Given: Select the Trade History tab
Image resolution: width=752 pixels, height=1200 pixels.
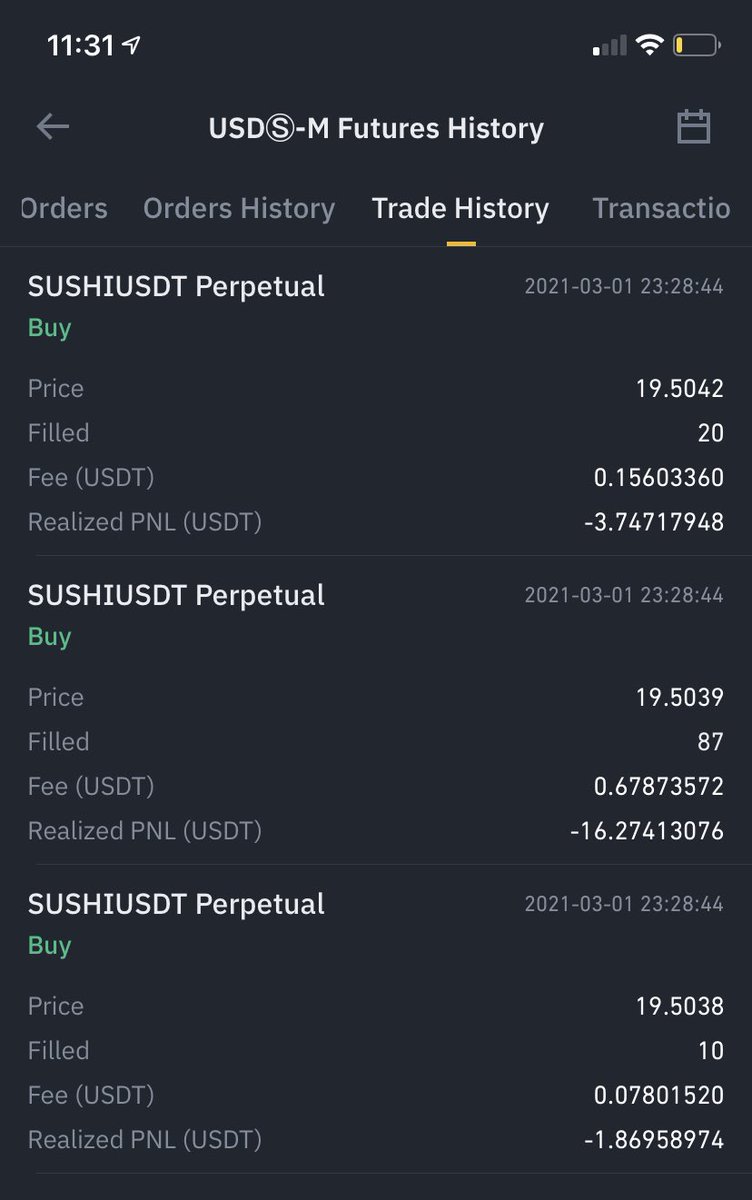Looking at the screenshot, I should coord(460,208).
